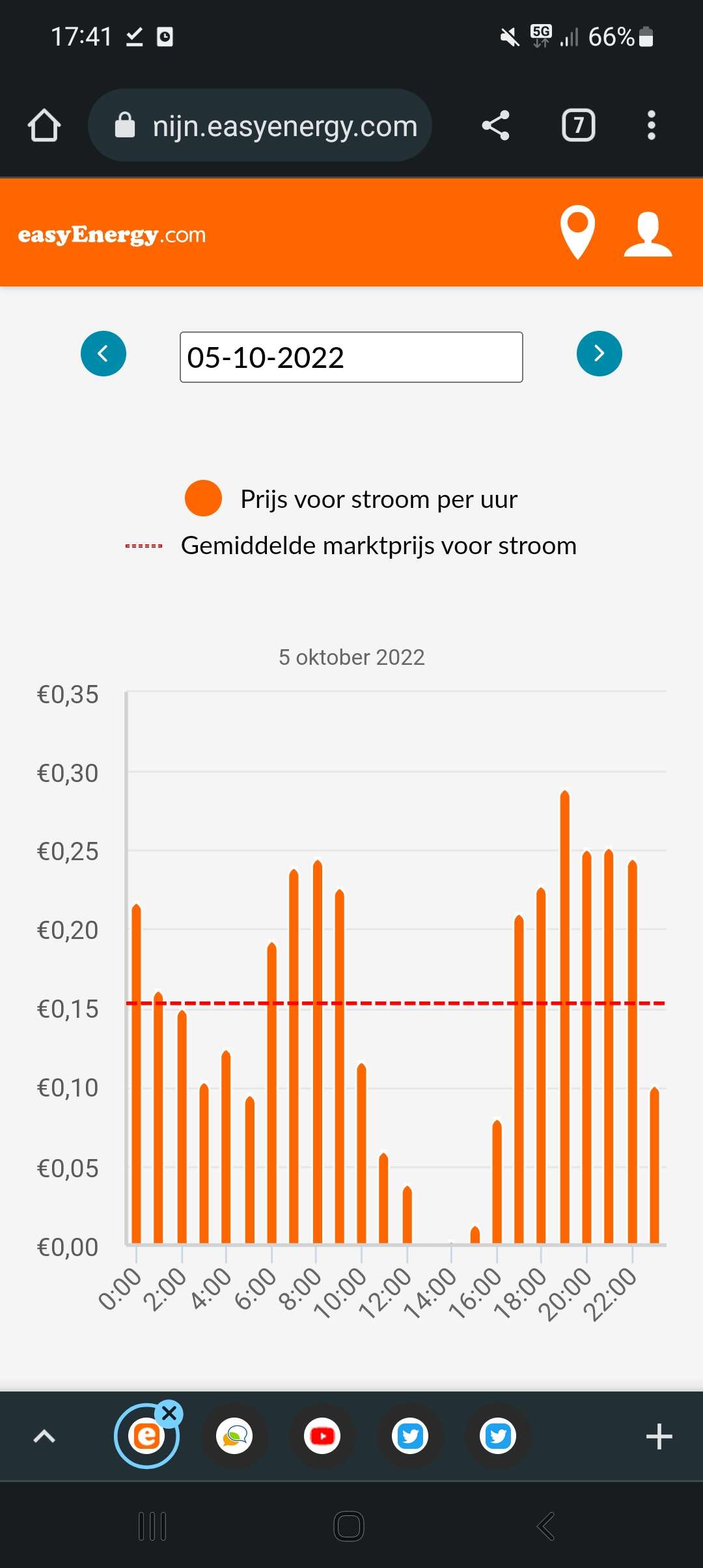Tap the date field showing 05-10-2022

[x=351, y=357]
